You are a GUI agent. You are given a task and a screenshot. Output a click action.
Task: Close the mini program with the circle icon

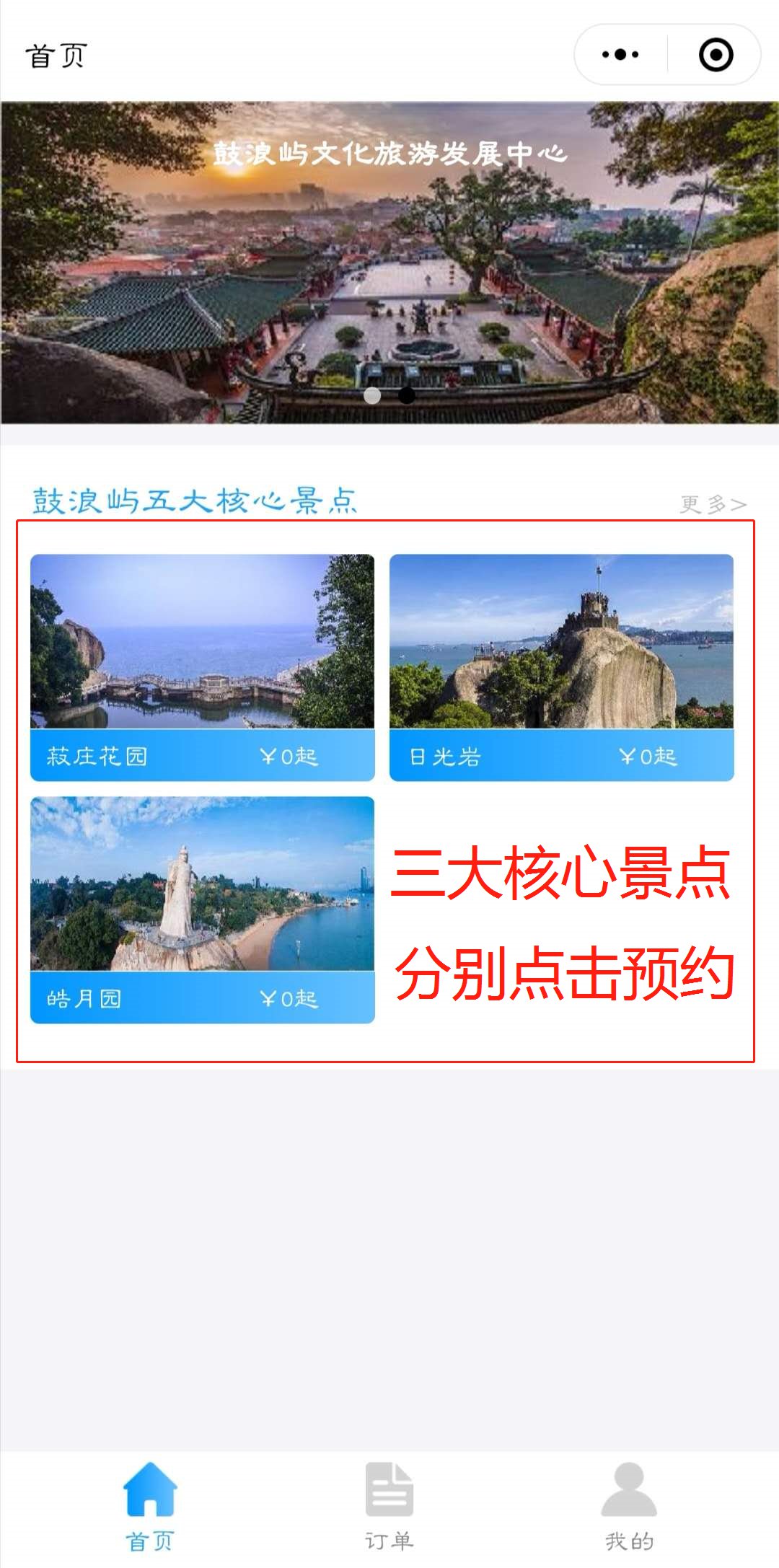click(x=716, y=55)
